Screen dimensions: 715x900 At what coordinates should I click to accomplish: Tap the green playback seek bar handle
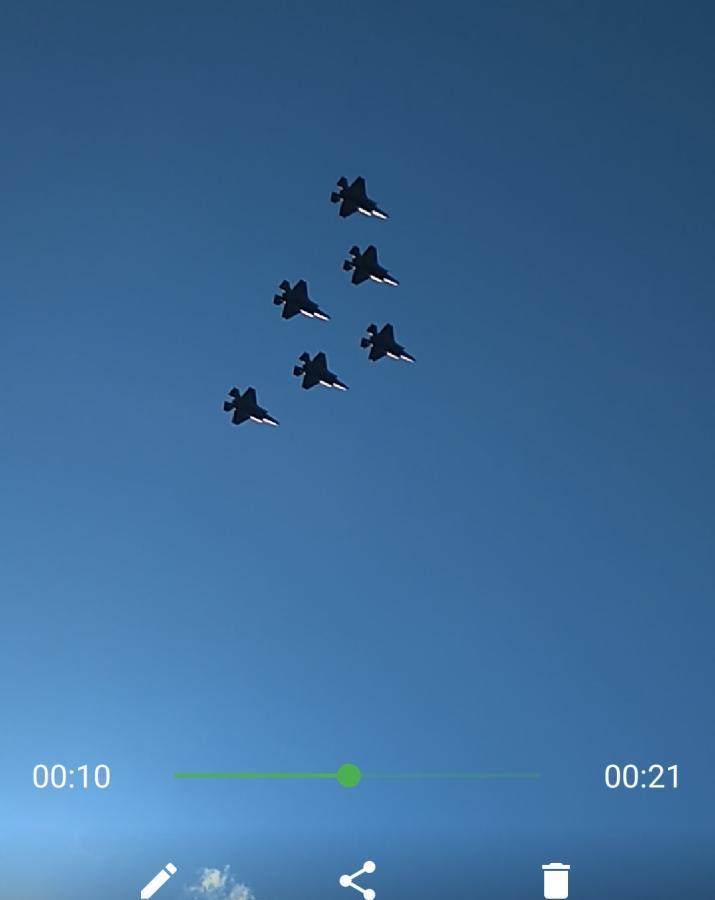pos(348,776)
